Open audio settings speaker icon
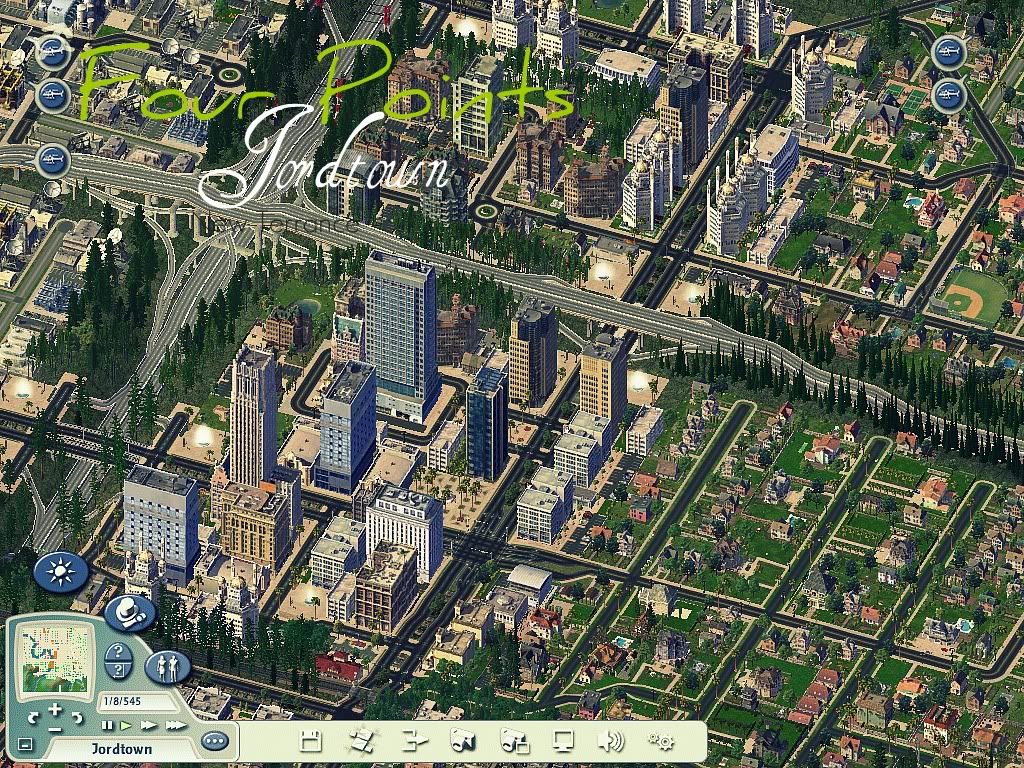 coord(610,741)
